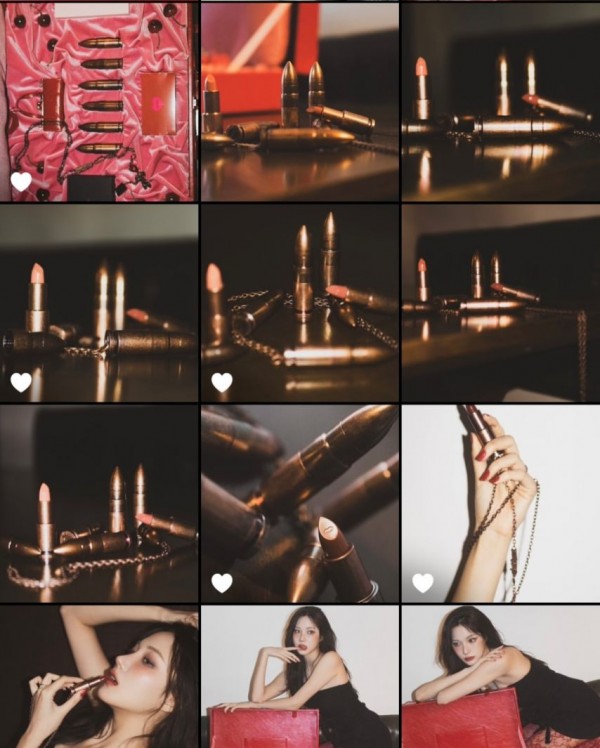Open the hand holding lipstick on white background

point(499,503)
